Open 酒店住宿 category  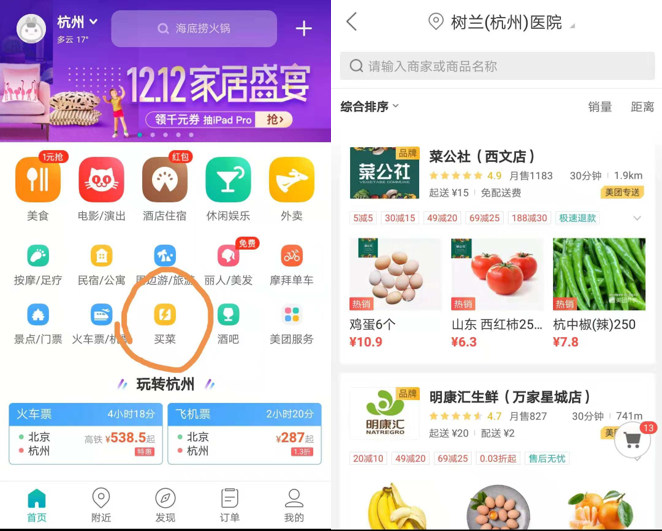pos(164,187)
